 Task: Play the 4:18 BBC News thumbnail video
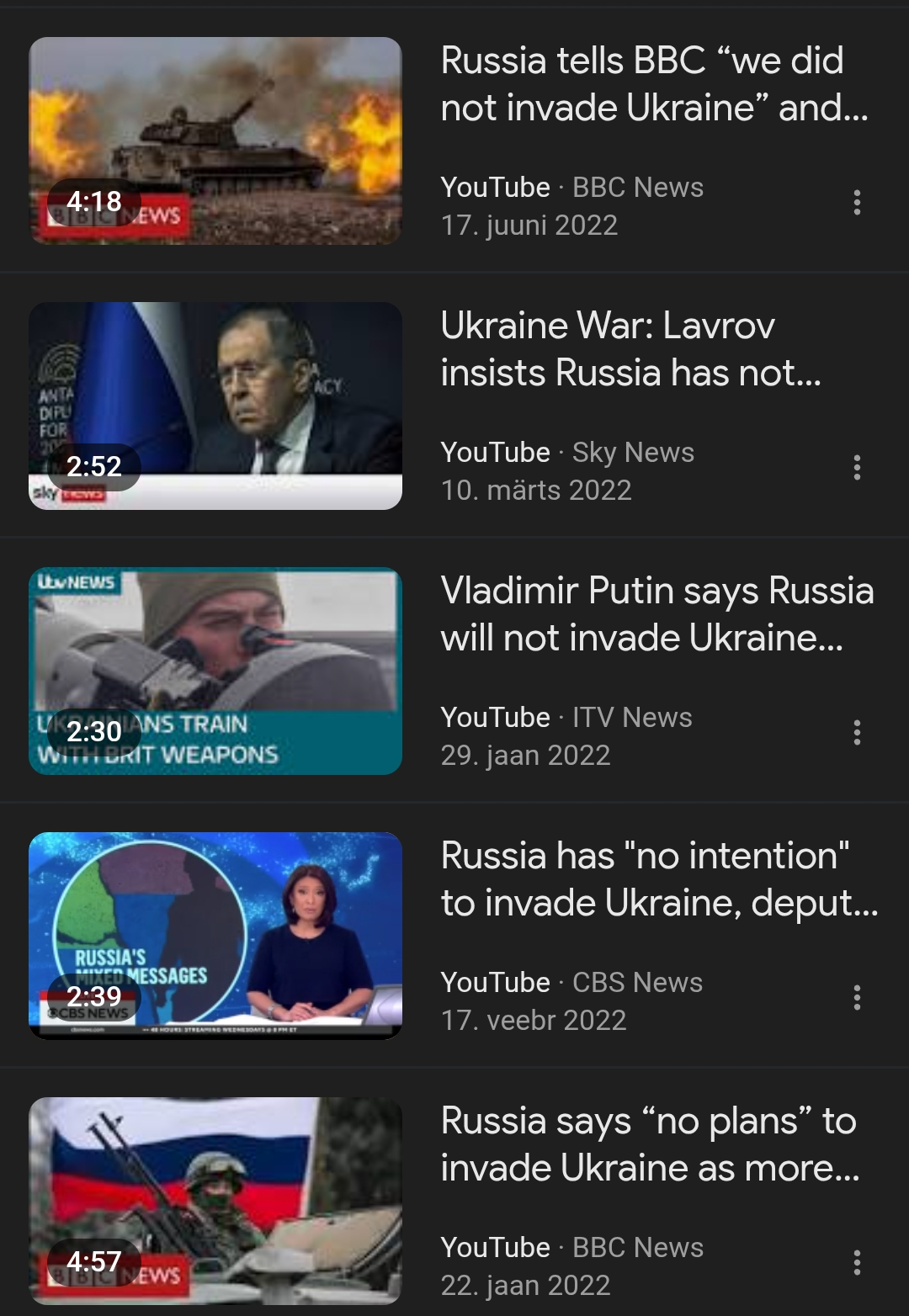(x=215, y=141)
